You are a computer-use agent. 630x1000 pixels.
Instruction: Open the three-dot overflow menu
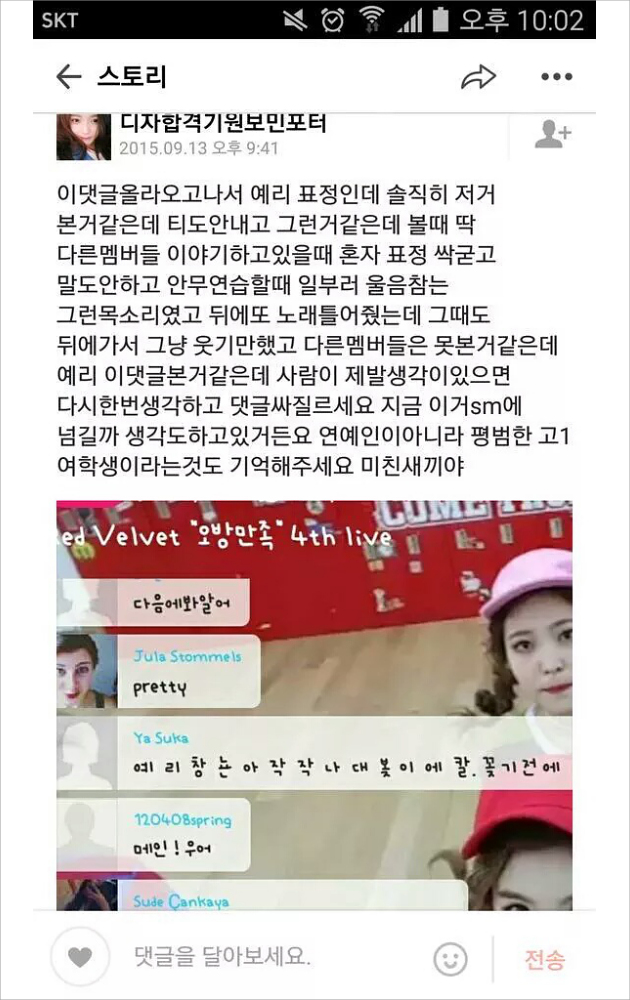pos(556,77)
